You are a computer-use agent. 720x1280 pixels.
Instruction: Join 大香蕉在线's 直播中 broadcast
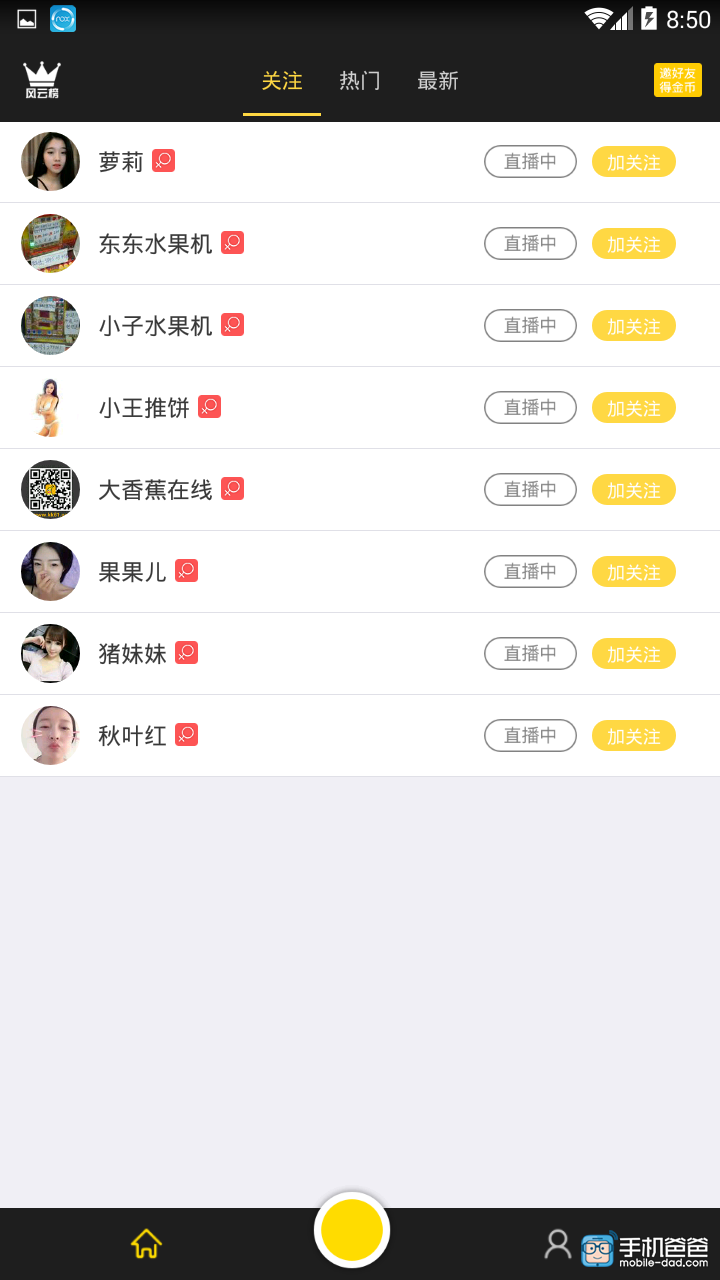530,490
